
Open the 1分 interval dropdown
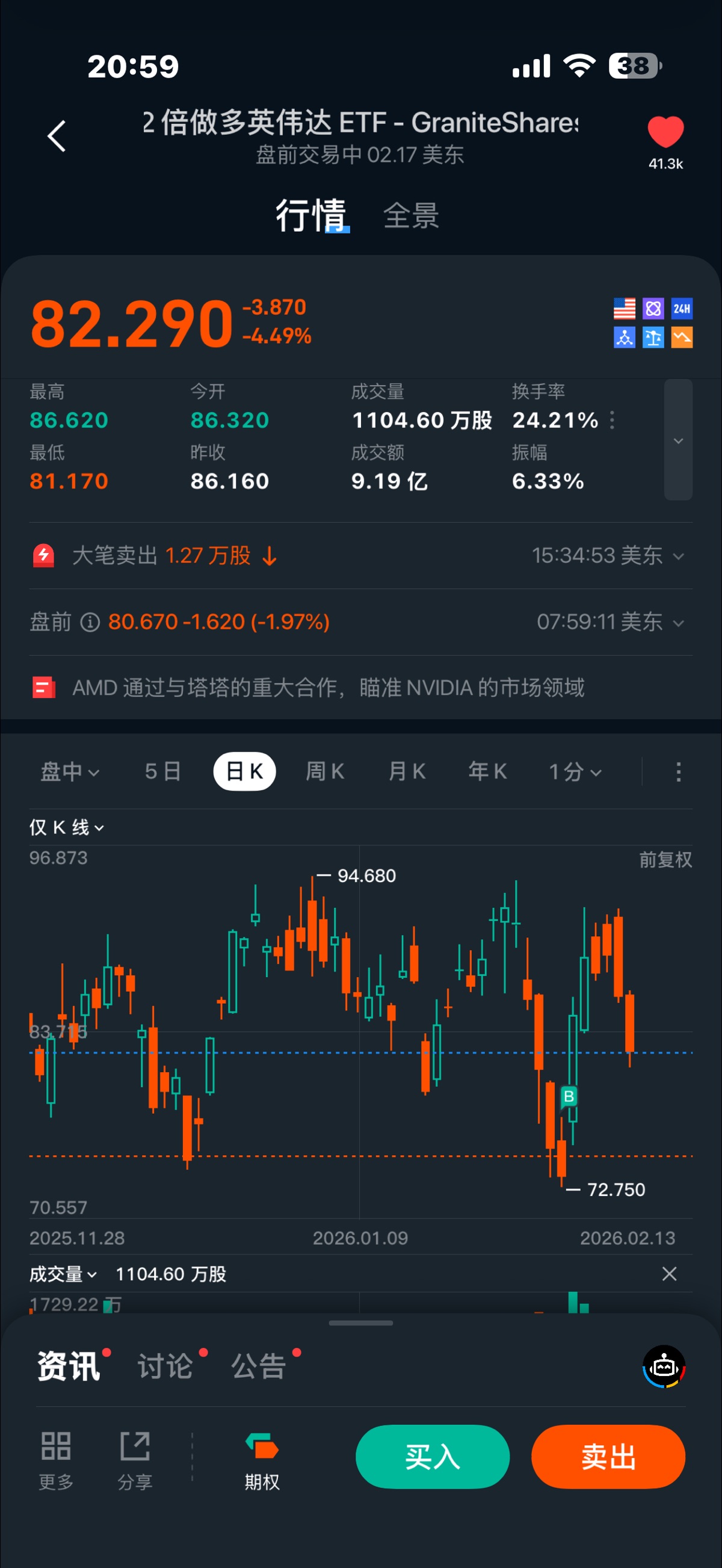click(575, 772)
